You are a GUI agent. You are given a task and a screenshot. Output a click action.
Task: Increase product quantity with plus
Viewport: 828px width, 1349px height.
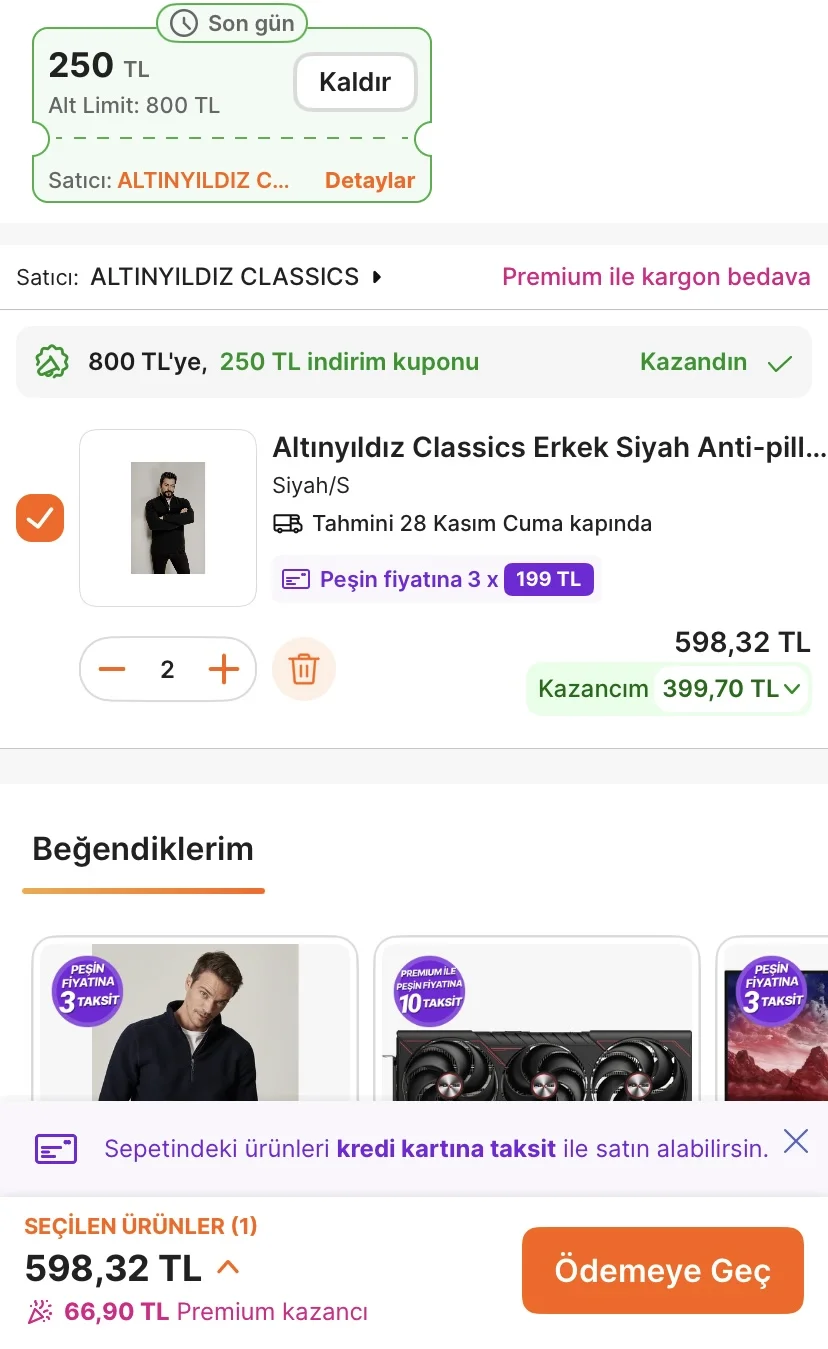pos(223,669)
